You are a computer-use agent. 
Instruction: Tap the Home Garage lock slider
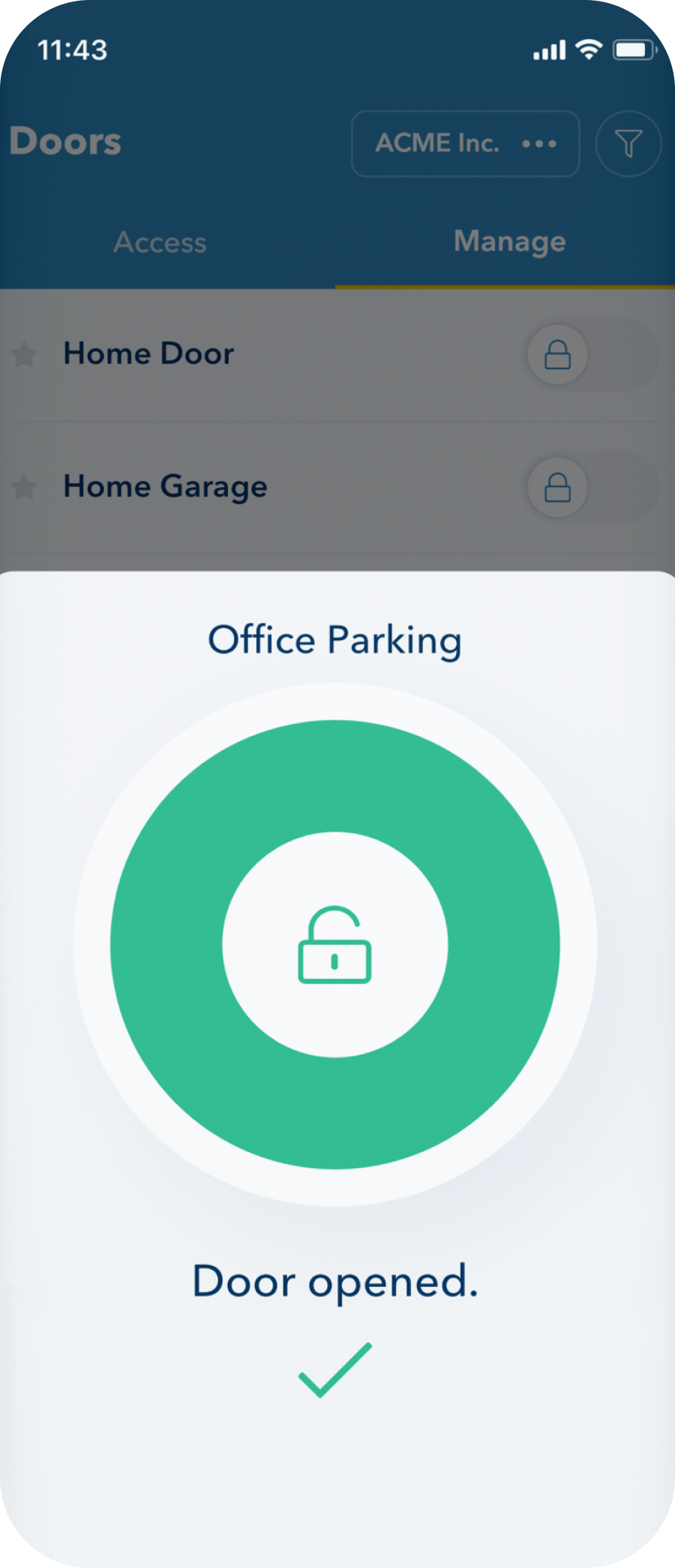[557, 488]
